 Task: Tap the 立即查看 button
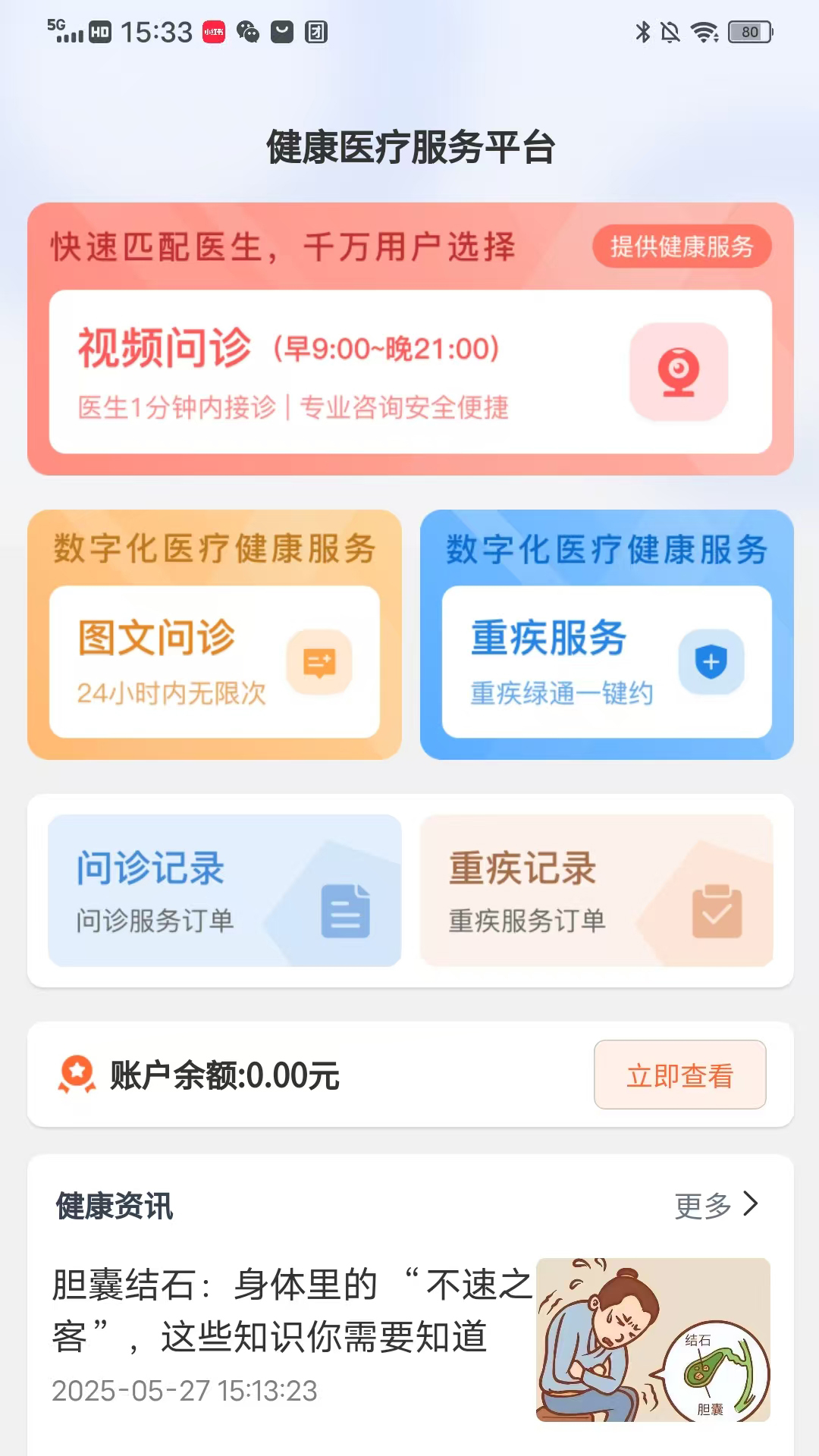(679, 1074)
